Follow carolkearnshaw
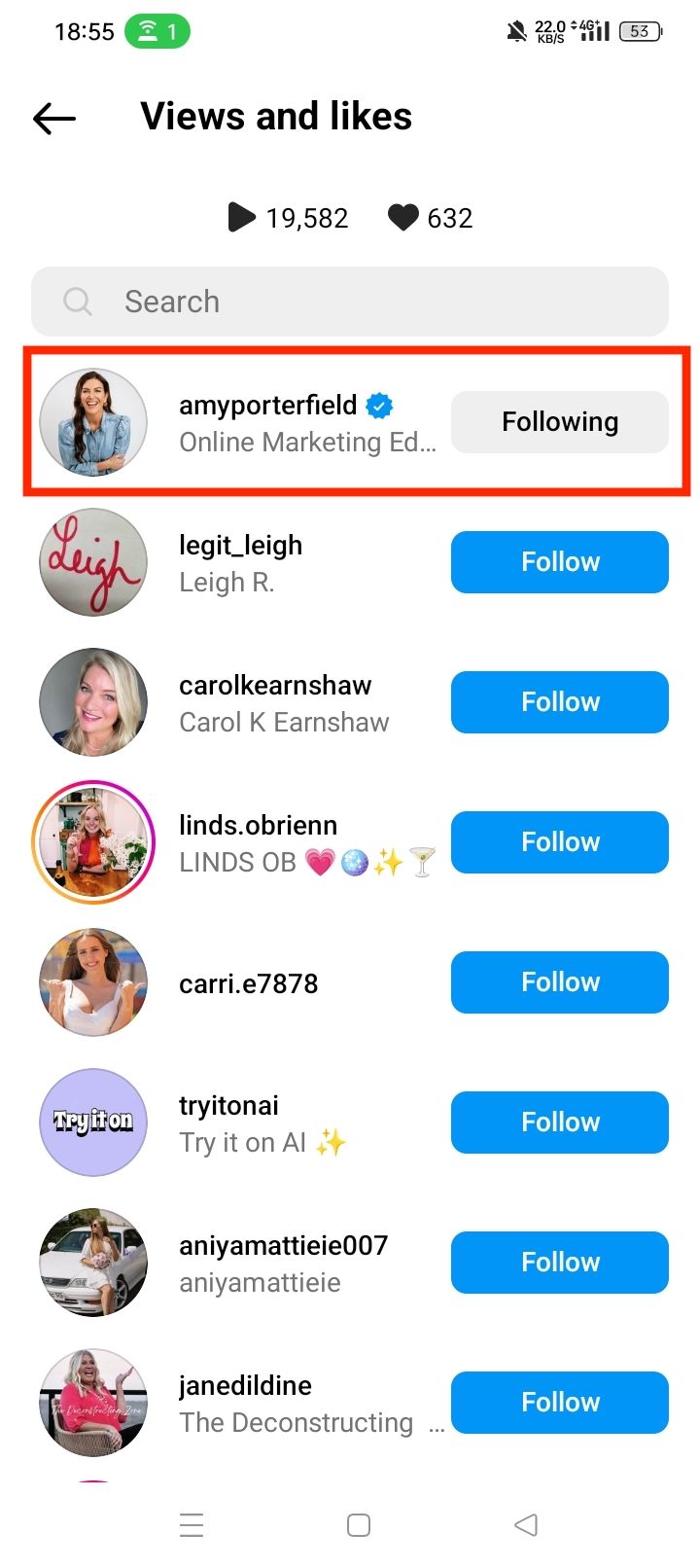Image resolution: width=700 pixels, height=1568 pixels. click(559, 702)
